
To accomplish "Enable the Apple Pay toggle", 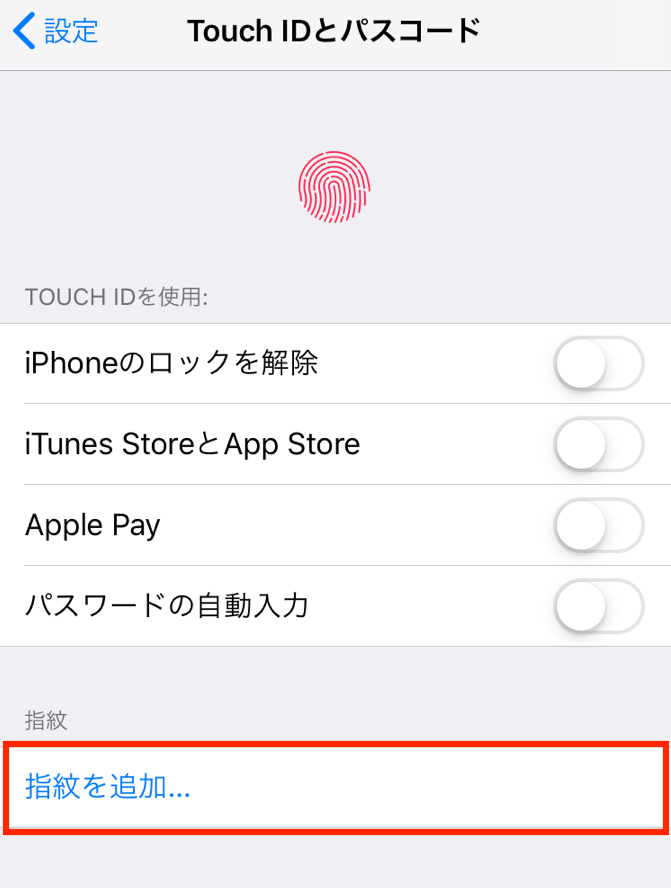I will point(598,525).
